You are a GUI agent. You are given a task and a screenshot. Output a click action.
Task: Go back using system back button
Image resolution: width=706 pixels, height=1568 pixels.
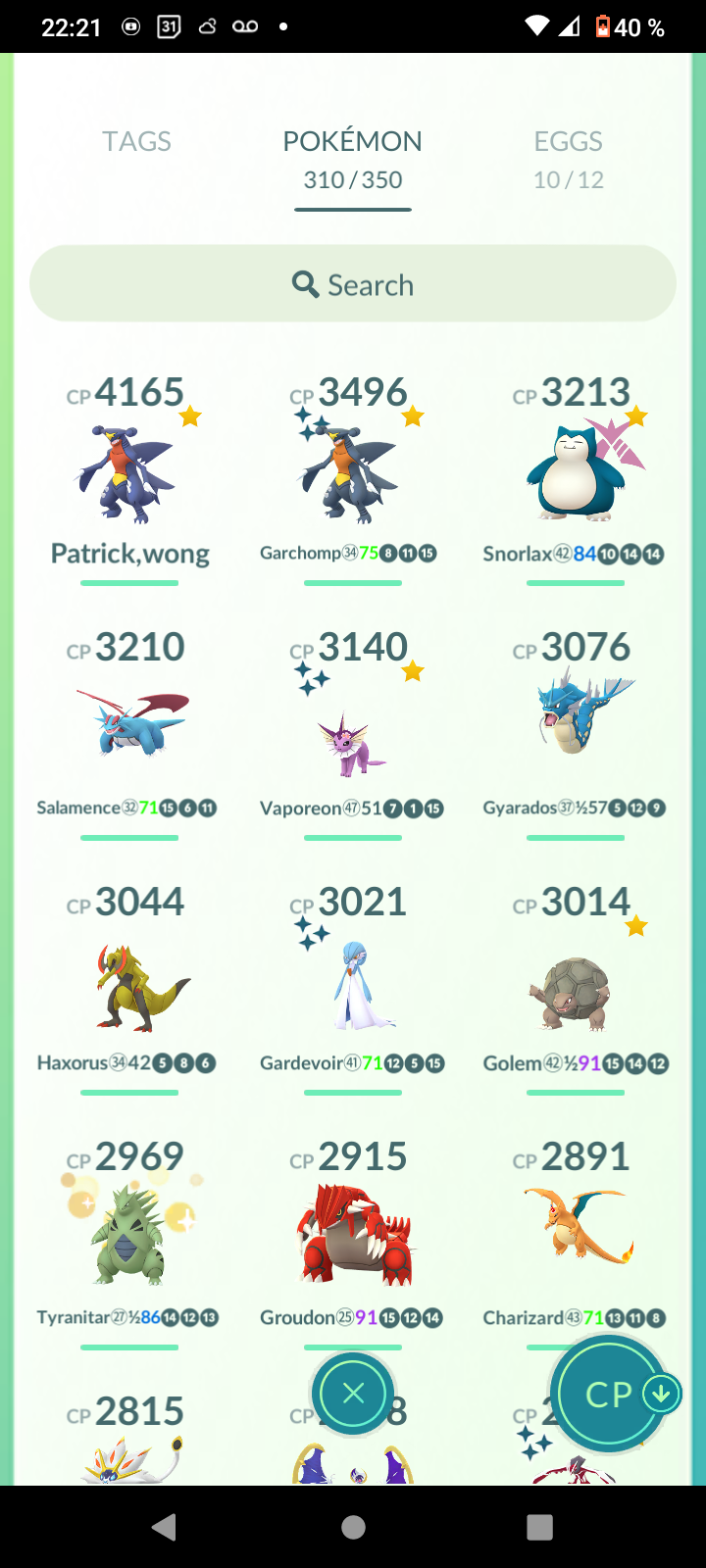pyautogui.click(x=165, y=1527)
